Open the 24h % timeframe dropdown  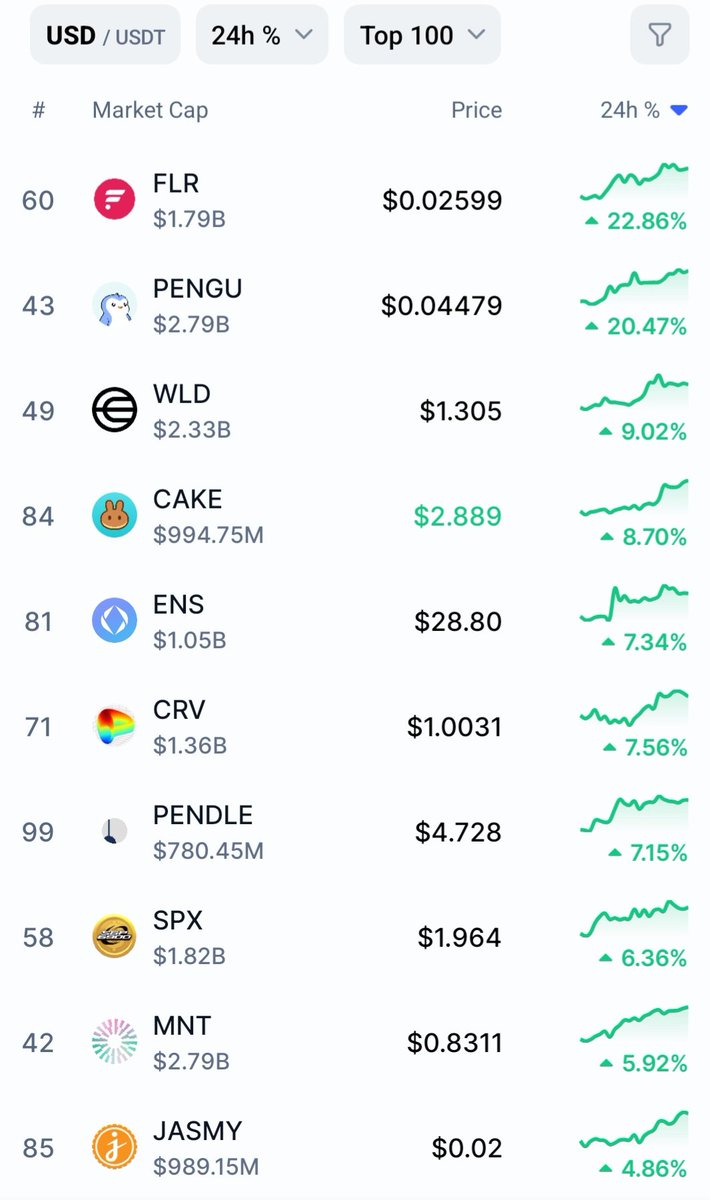point(262,35)
